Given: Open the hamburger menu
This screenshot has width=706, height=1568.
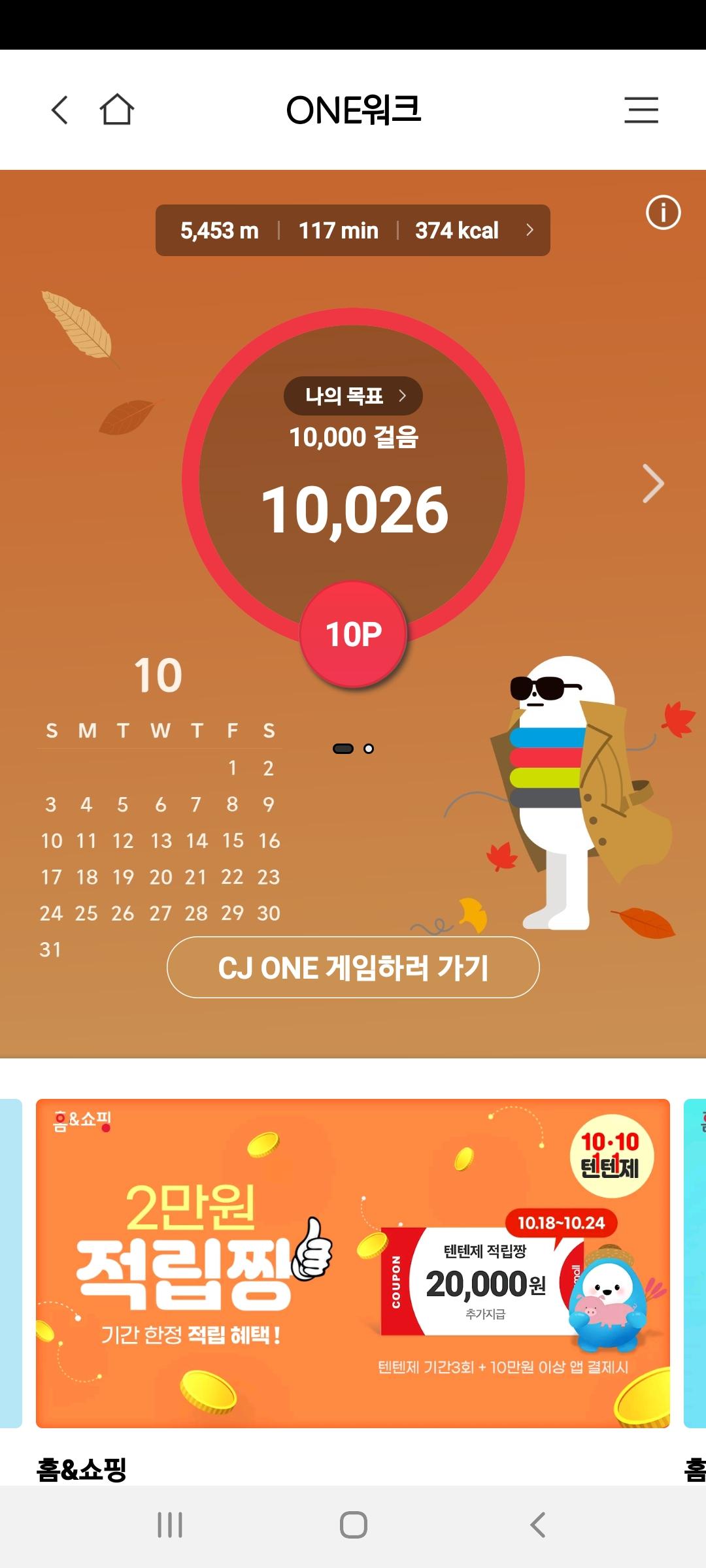Looking at the screenshot, I should point(641,110).
